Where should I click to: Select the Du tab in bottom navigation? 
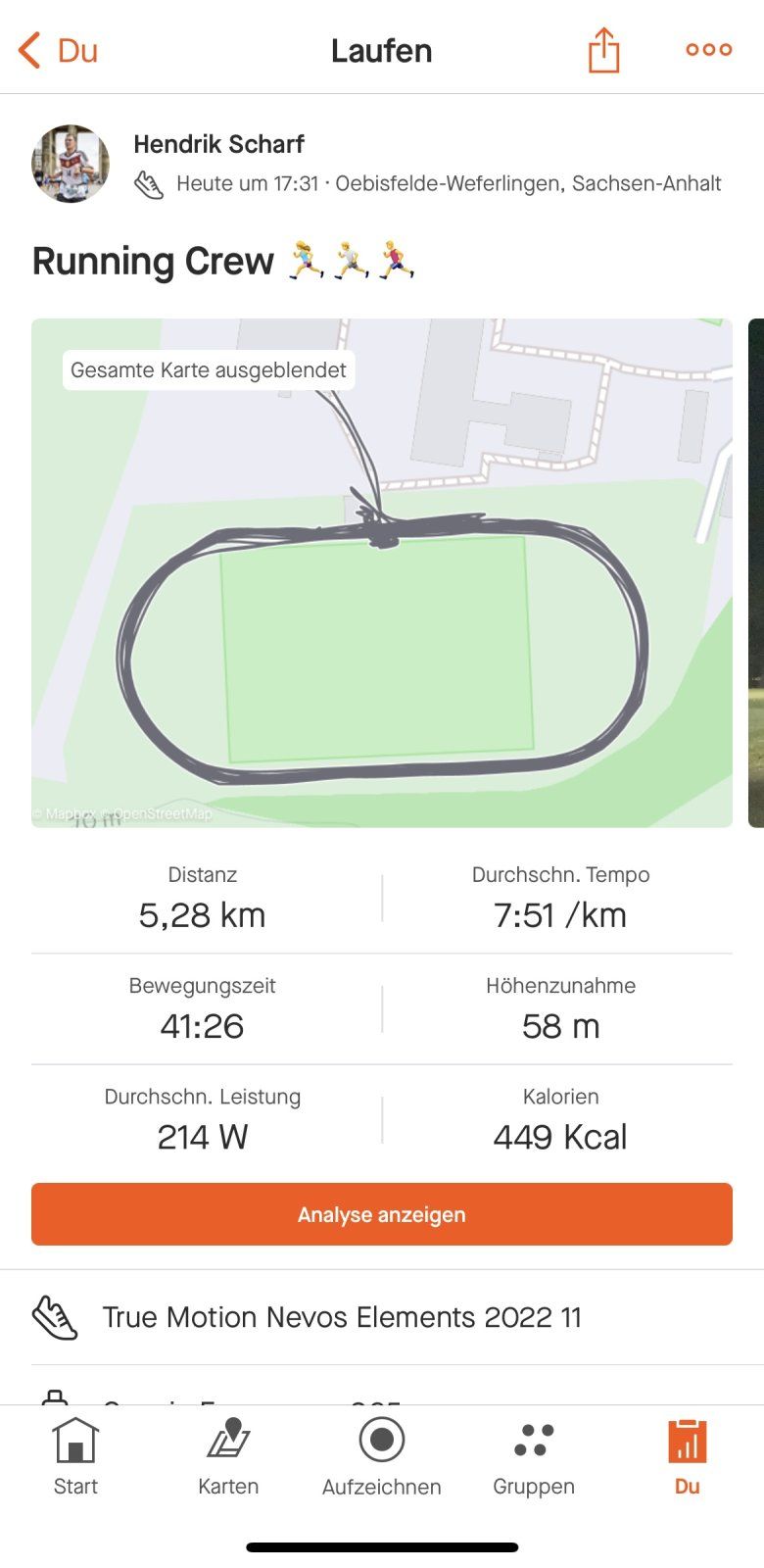687,1457
